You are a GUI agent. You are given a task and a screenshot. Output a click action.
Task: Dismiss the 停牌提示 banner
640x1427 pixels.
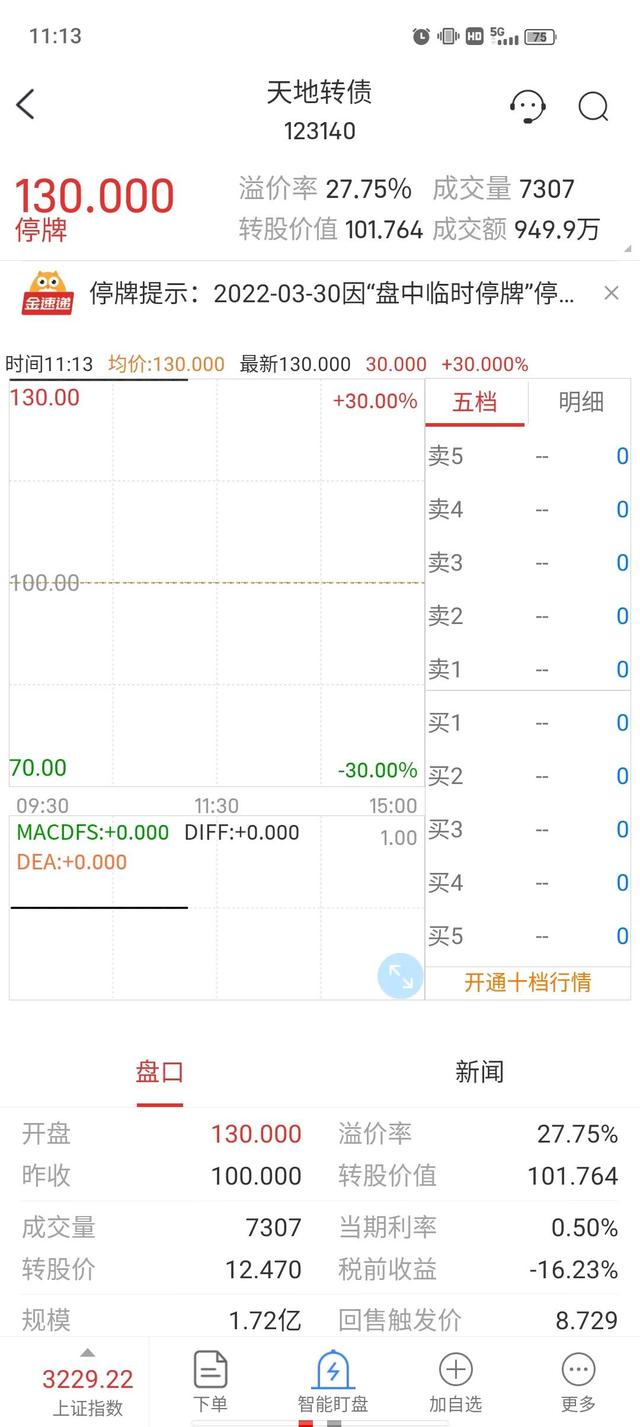(x=611, y=293)
